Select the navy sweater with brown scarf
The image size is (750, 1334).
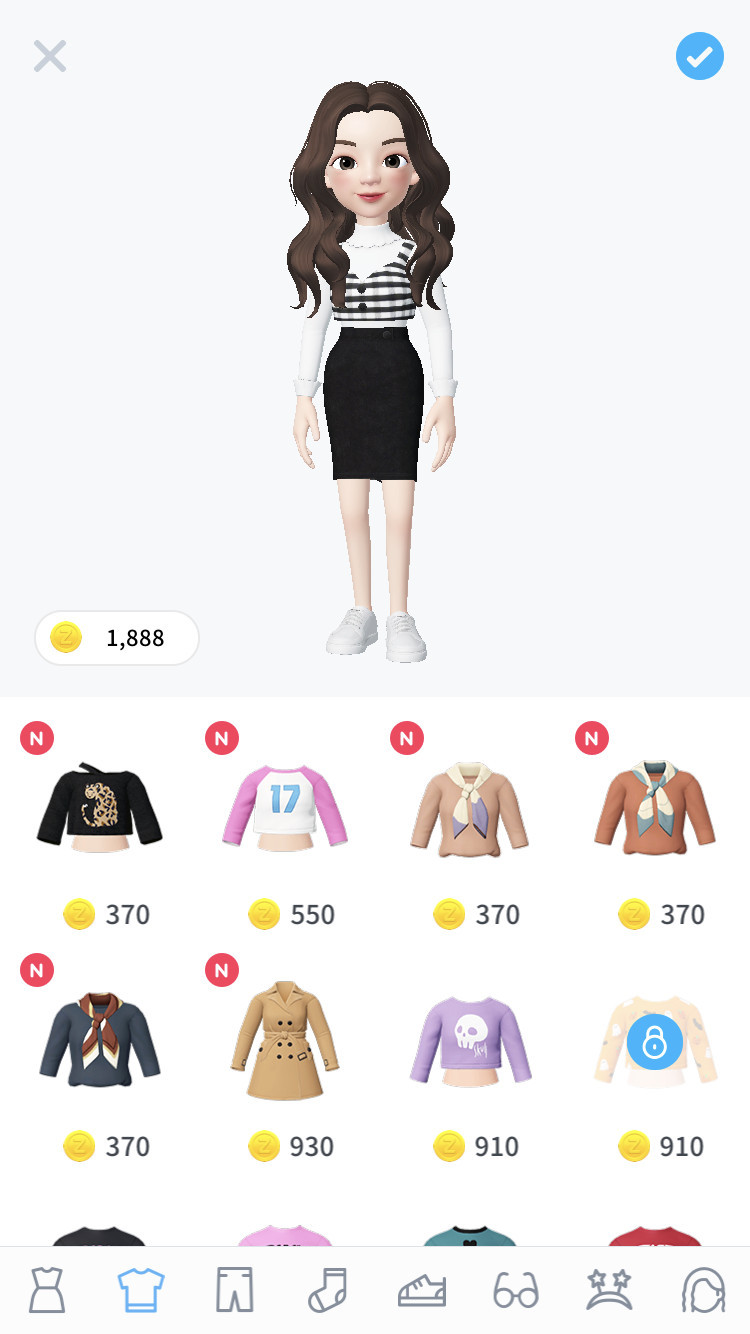point(100,1040)
